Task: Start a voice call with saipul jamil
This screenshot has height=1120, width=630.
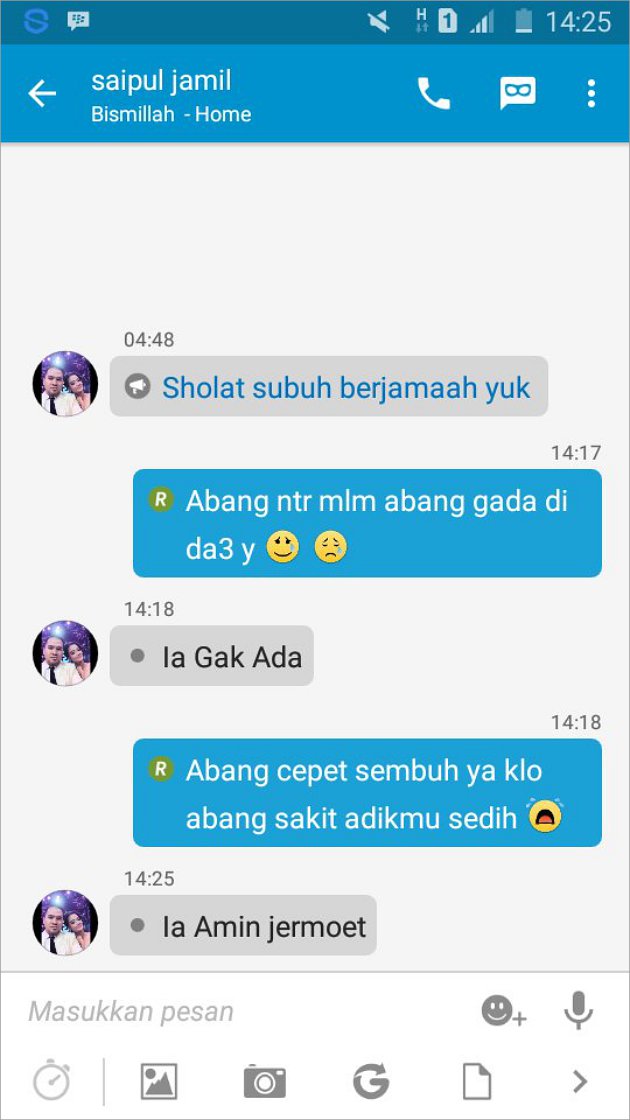Action: click(x=433, y=94)
